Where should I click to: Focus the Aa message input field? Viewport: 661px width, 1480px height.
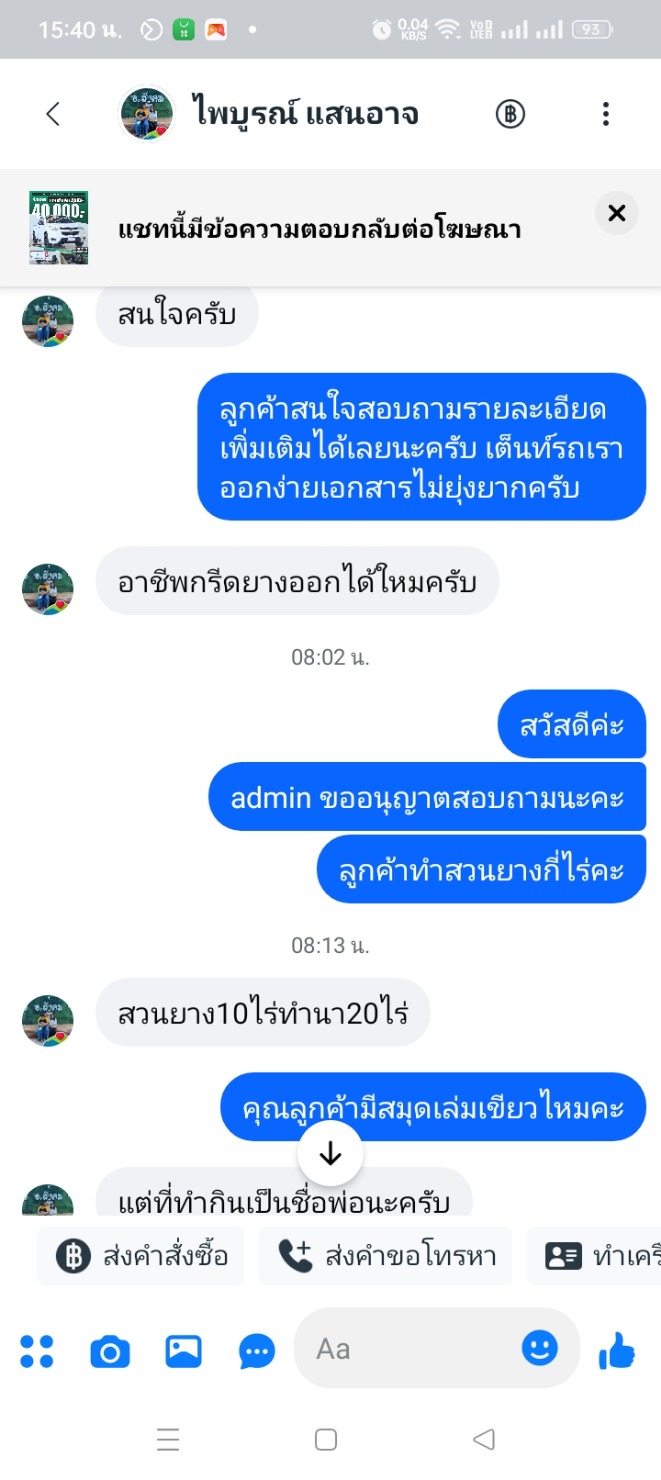pyautogui.click(x=410, y=1349)
